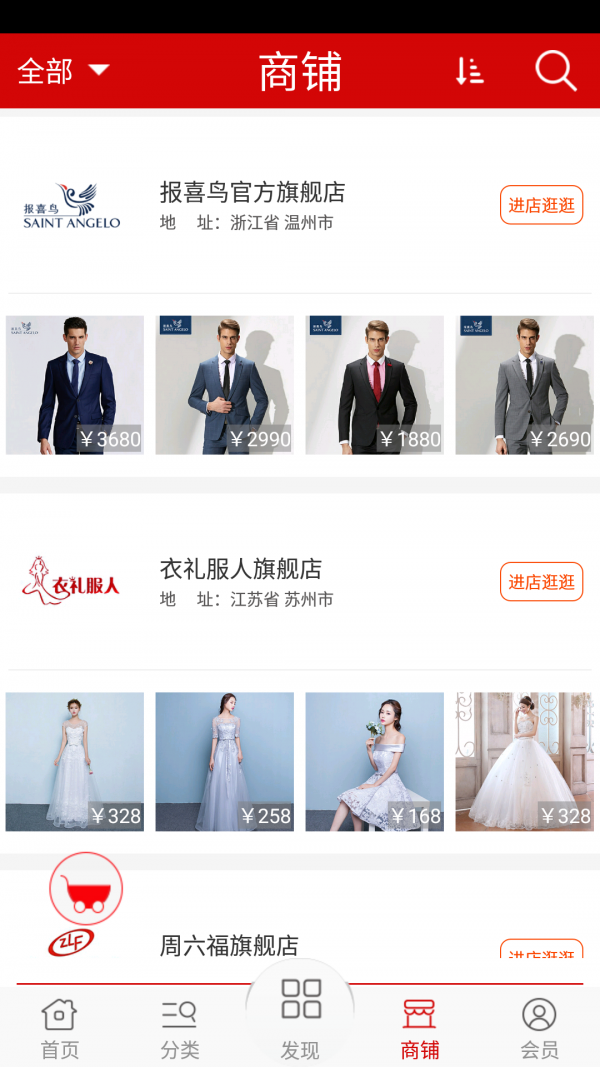The width and height of the screenshot is (600, 1067).
Task: Go to the 首页 tab
Action: pyautogui.click(x=59, y=1029)
